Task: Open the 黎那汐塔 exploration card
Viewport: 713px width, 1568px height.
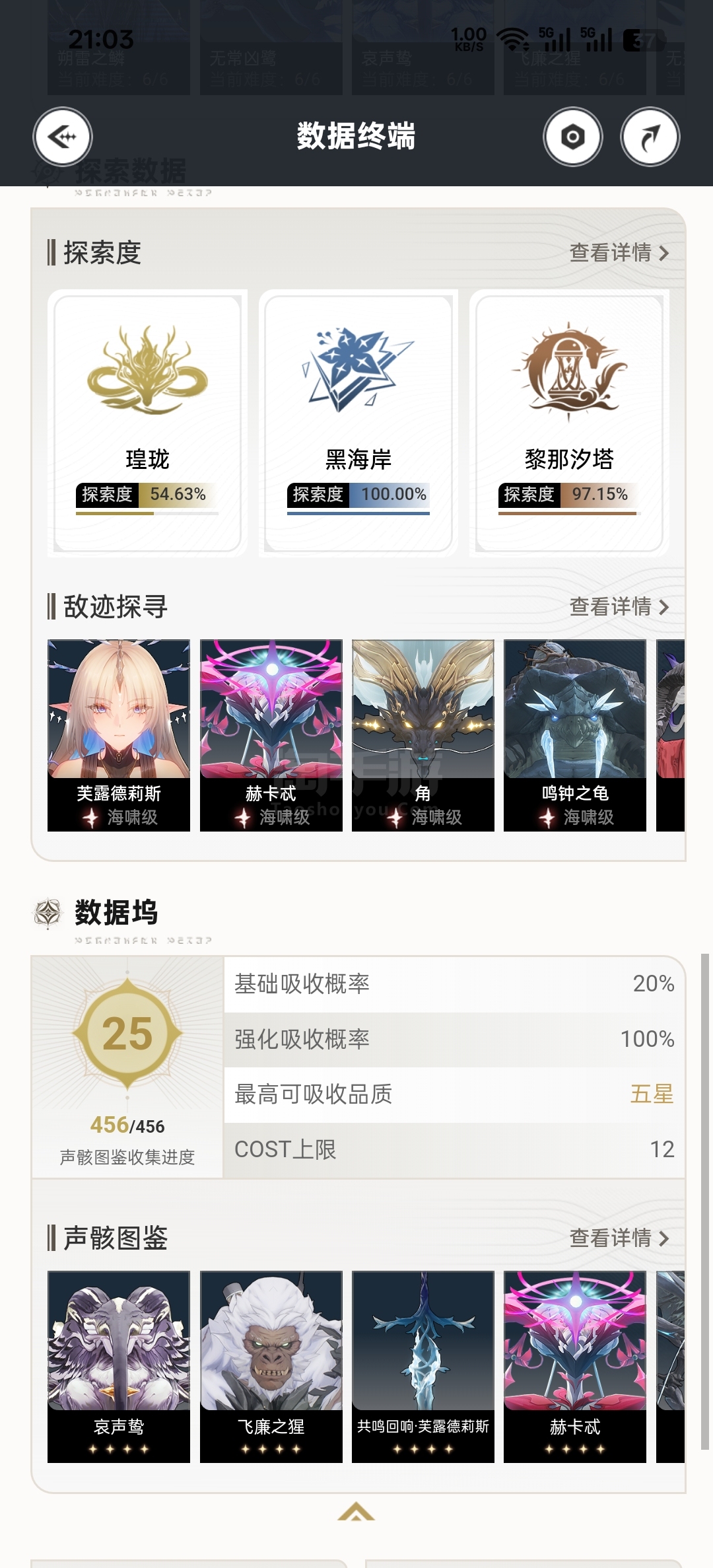Action: click(569, 423)
